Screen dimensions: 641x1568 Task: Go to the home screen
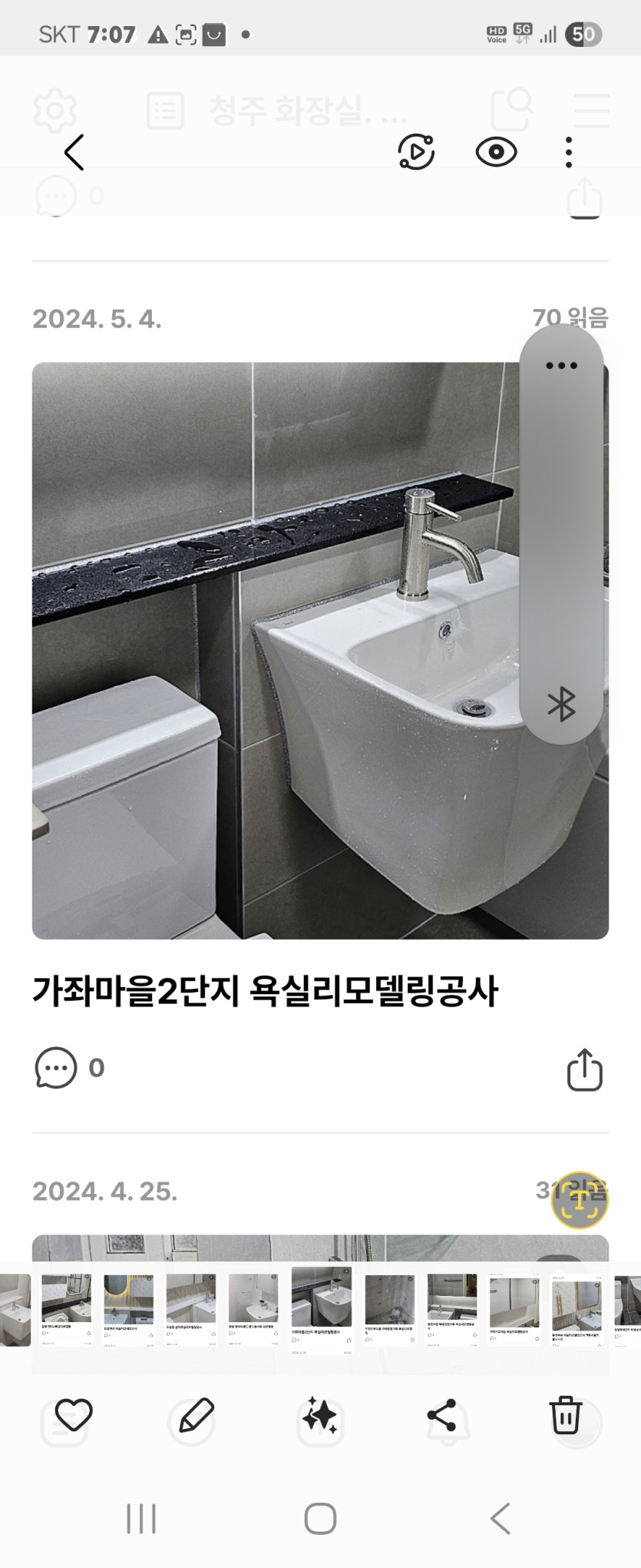[x=320, y=1519]
